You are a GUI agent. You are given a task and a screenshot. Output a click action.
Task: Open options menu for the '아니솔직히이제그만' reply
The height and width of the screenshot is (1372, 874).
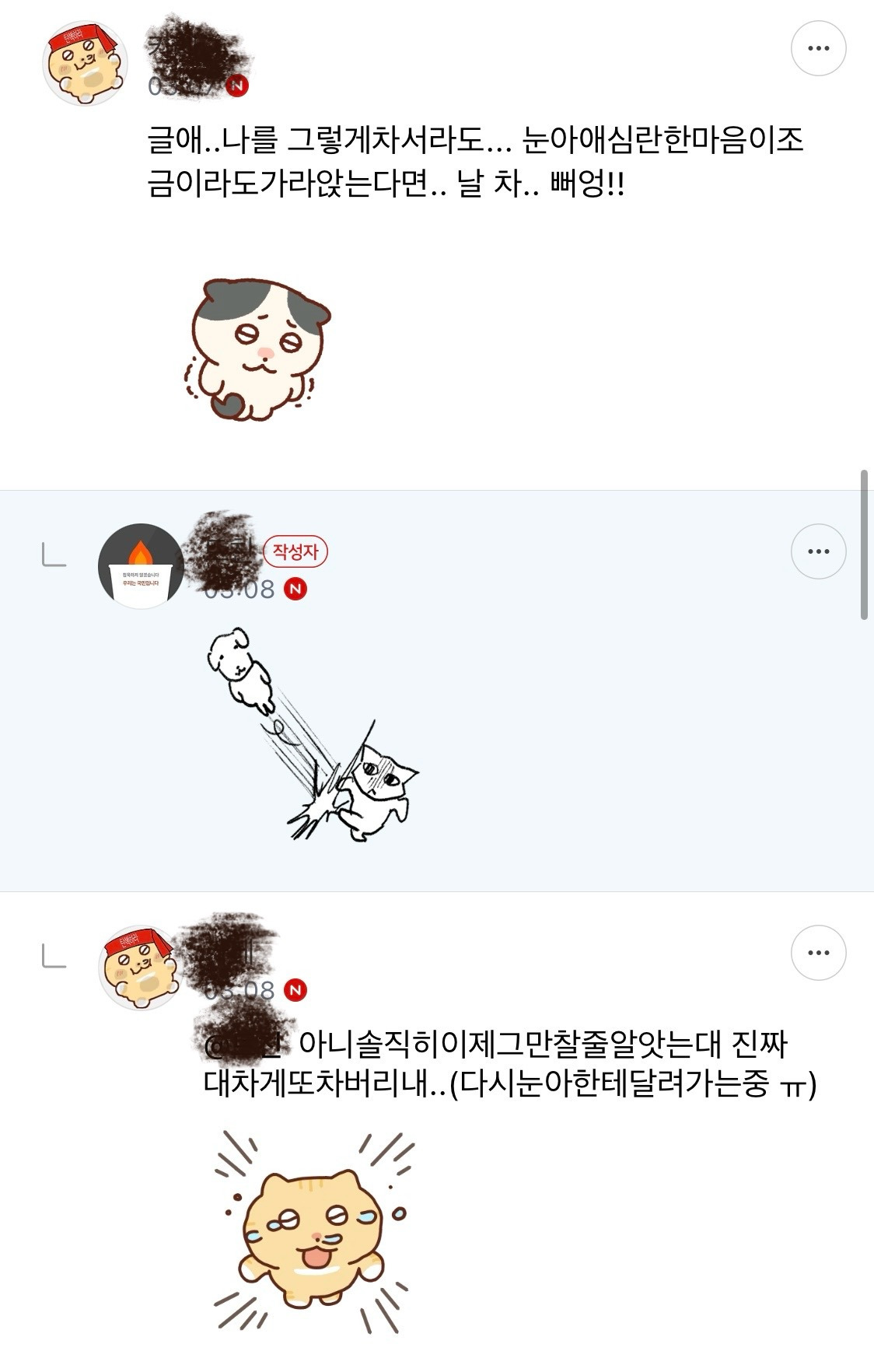point(818,952)
